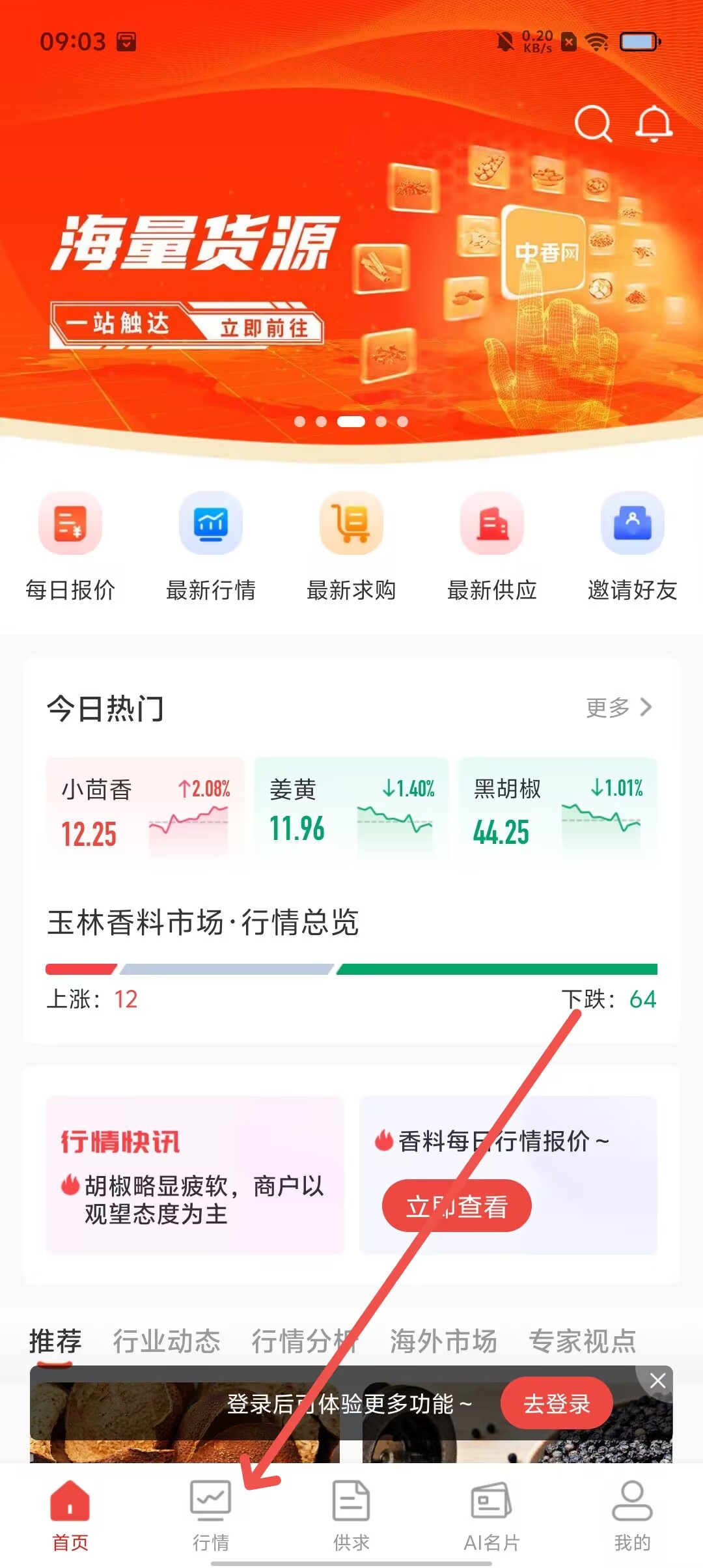
Task: Dismiss the login prompt banner
Action: (657, 1380)
